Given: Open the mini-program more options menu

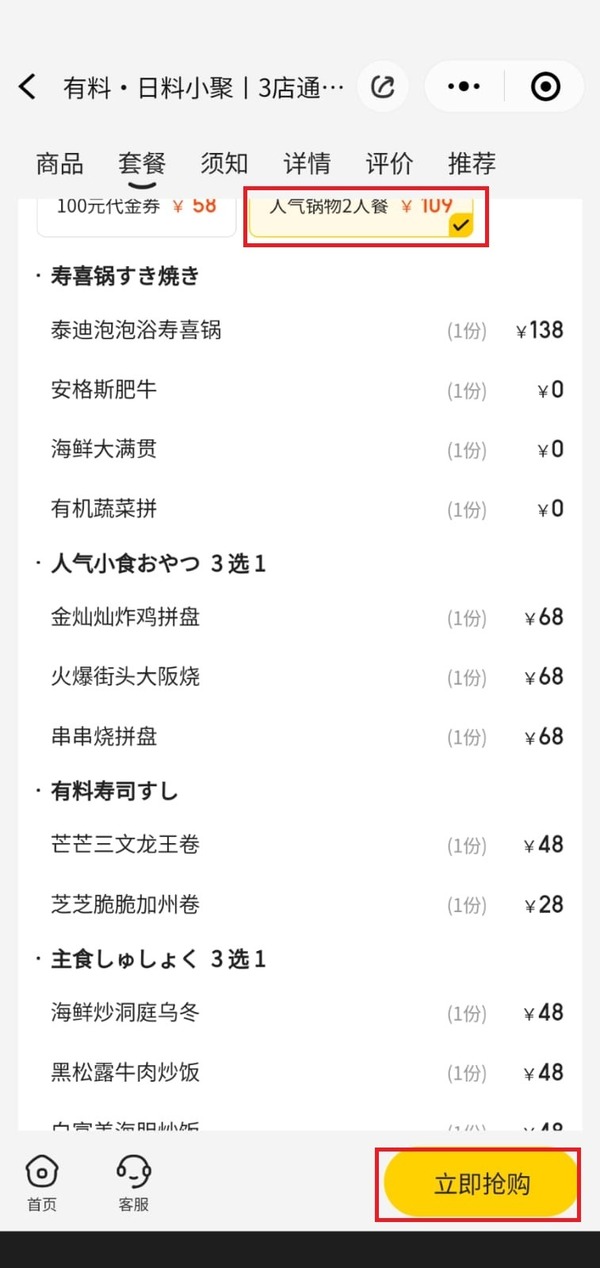Looking at the screenshot, I should 464,87.
